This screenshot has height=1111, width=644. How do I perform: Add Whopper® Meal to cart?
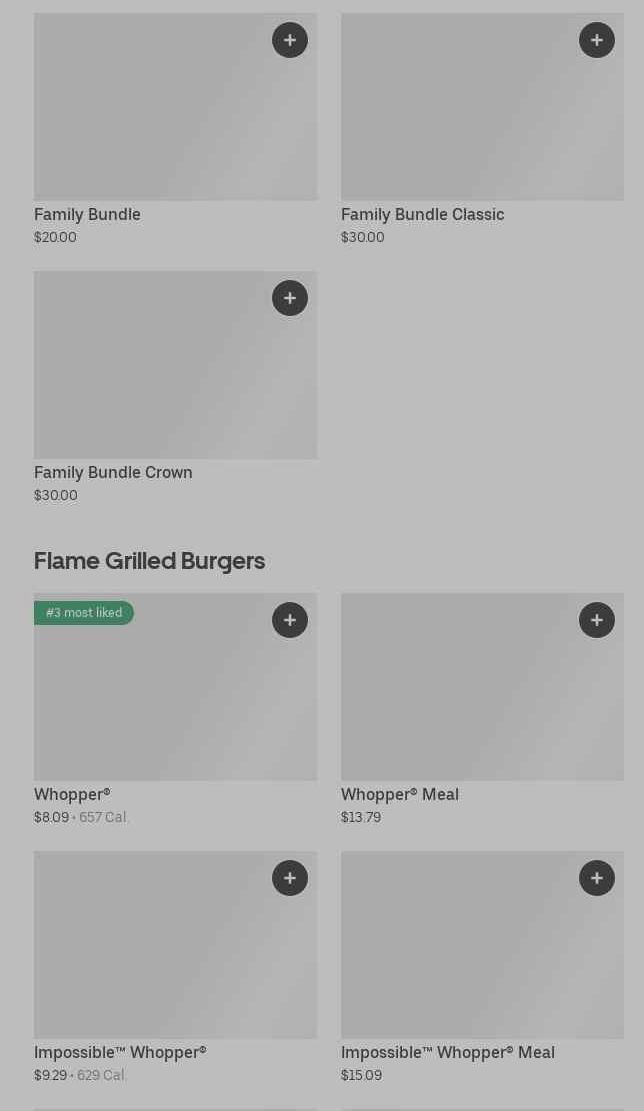click(x=597, y=620)
